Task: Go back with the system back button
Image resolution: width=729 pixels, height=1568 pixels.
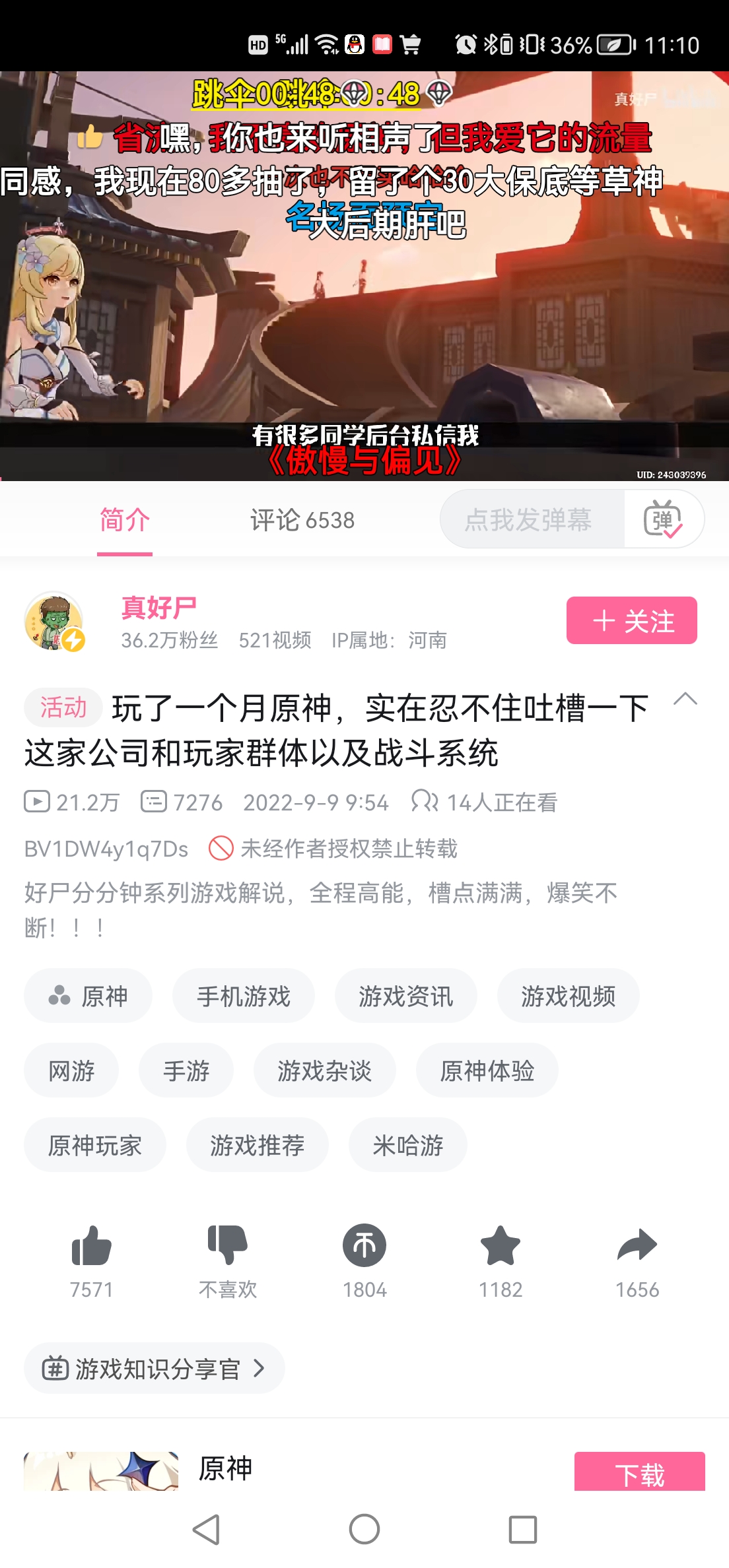Action: (x=206, y=1529)
